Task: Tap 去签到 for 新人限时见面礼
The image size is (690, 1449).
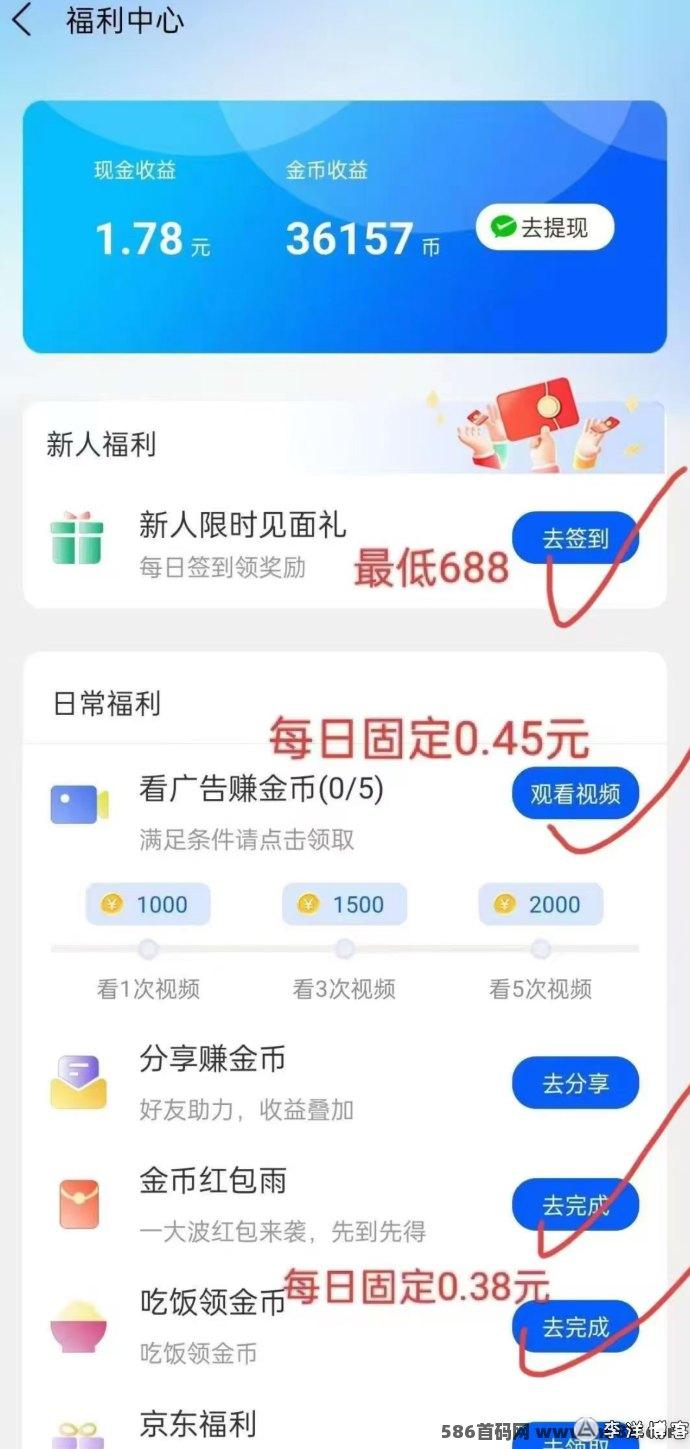Action: pyautogui.click(x=575, y=538)
